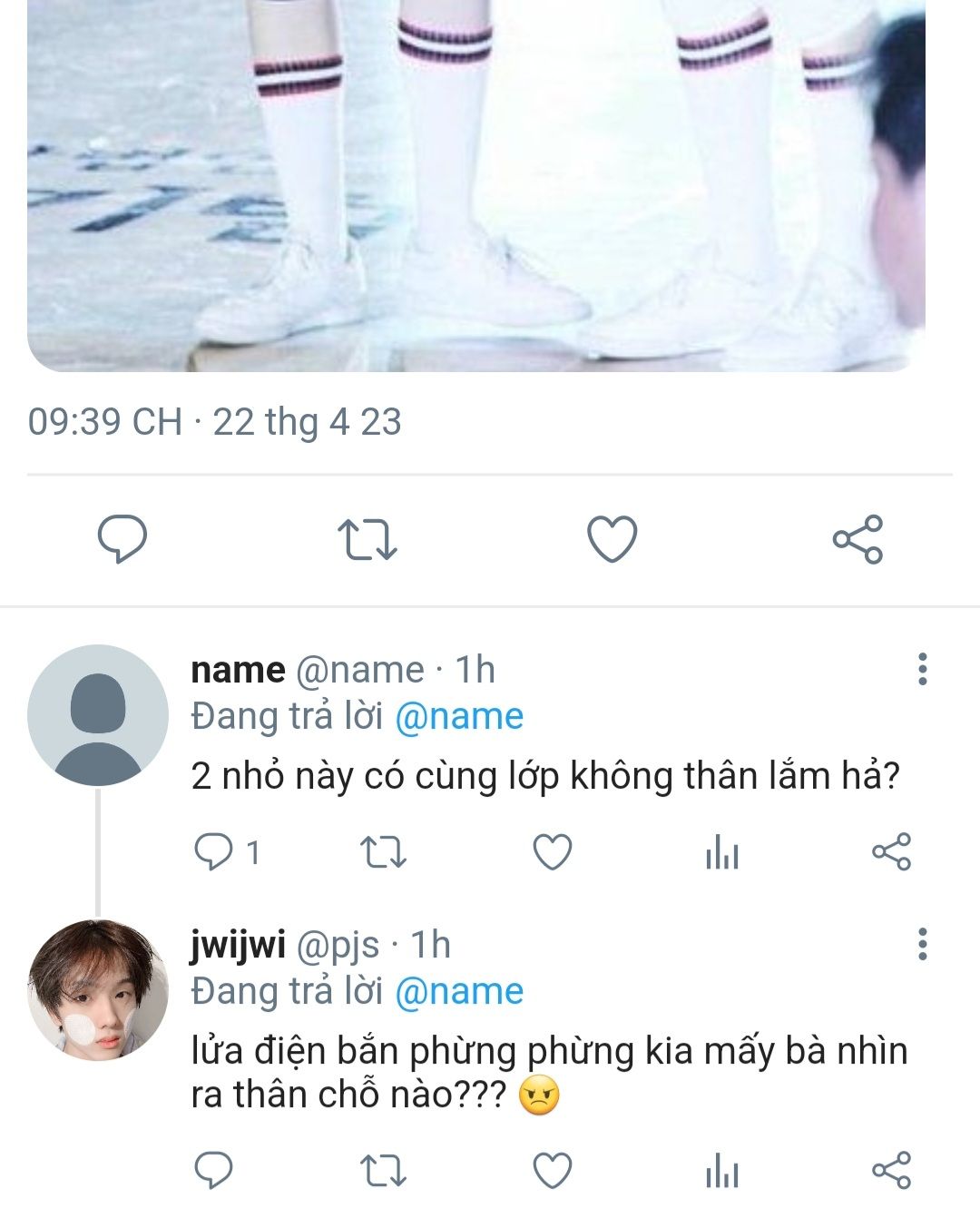Reply to name's comment with 1 reply
980x1208 pixels.
(x=215, y=852)
